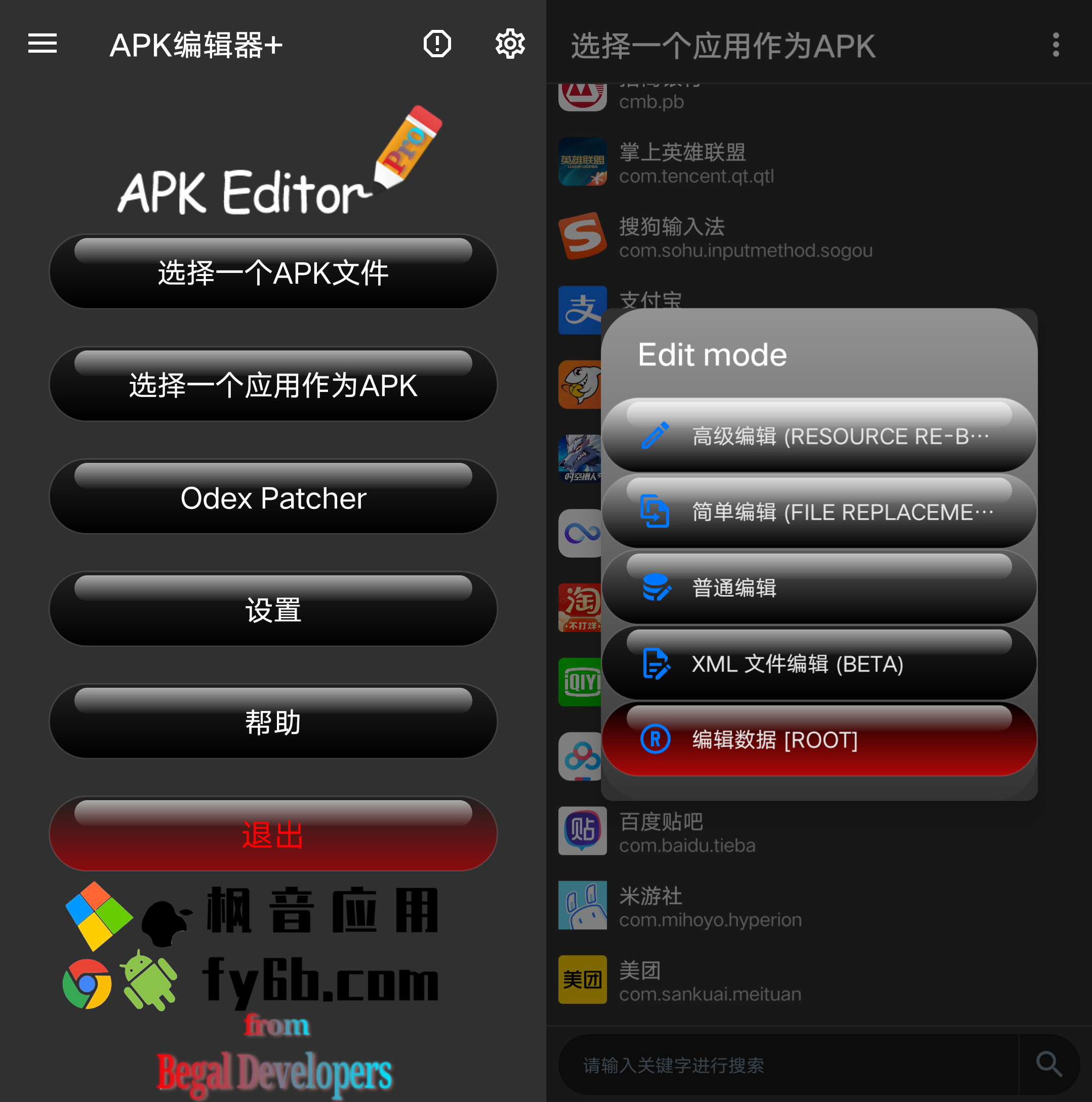
Task: Tap the alert info icon
Action: point(437,44)
